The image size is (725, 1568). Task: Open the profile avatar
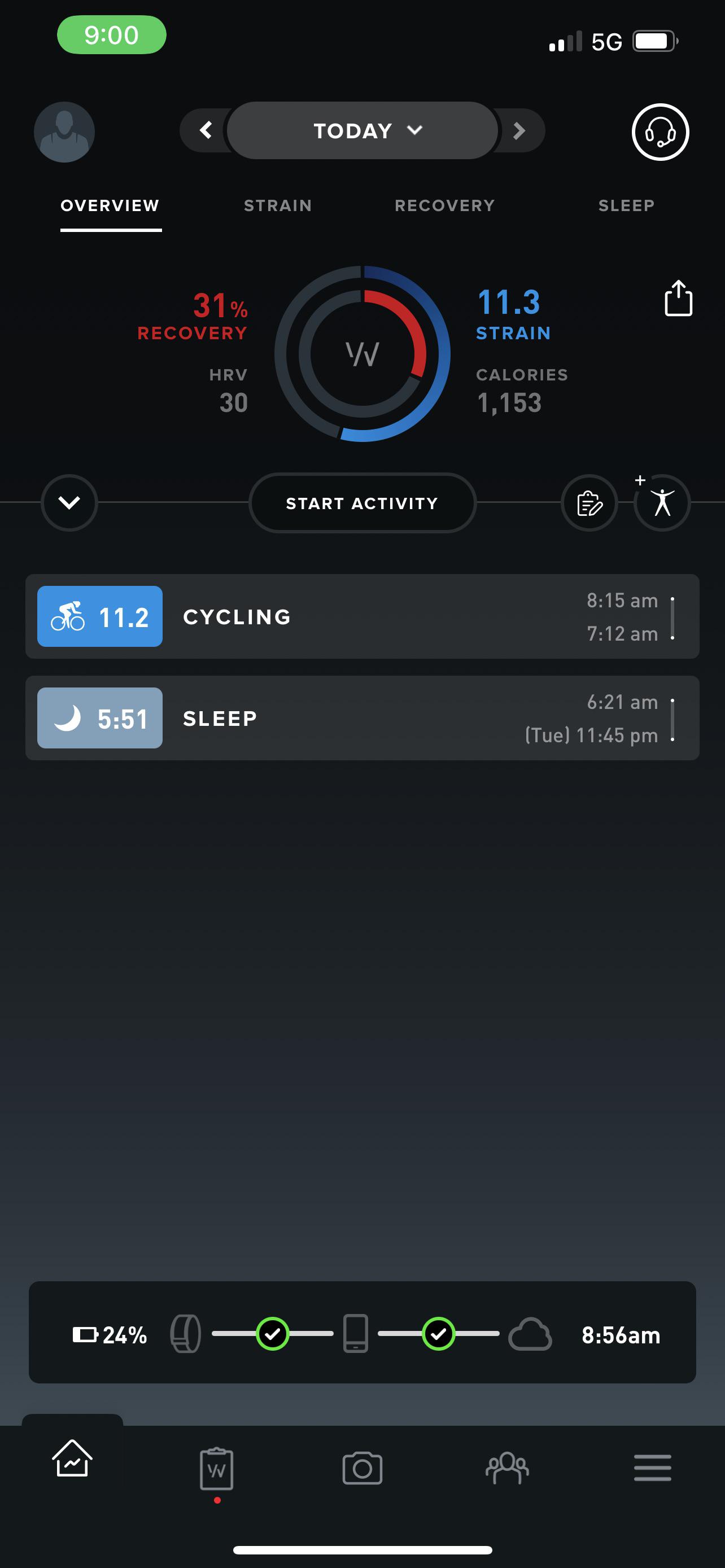[64, 132]
